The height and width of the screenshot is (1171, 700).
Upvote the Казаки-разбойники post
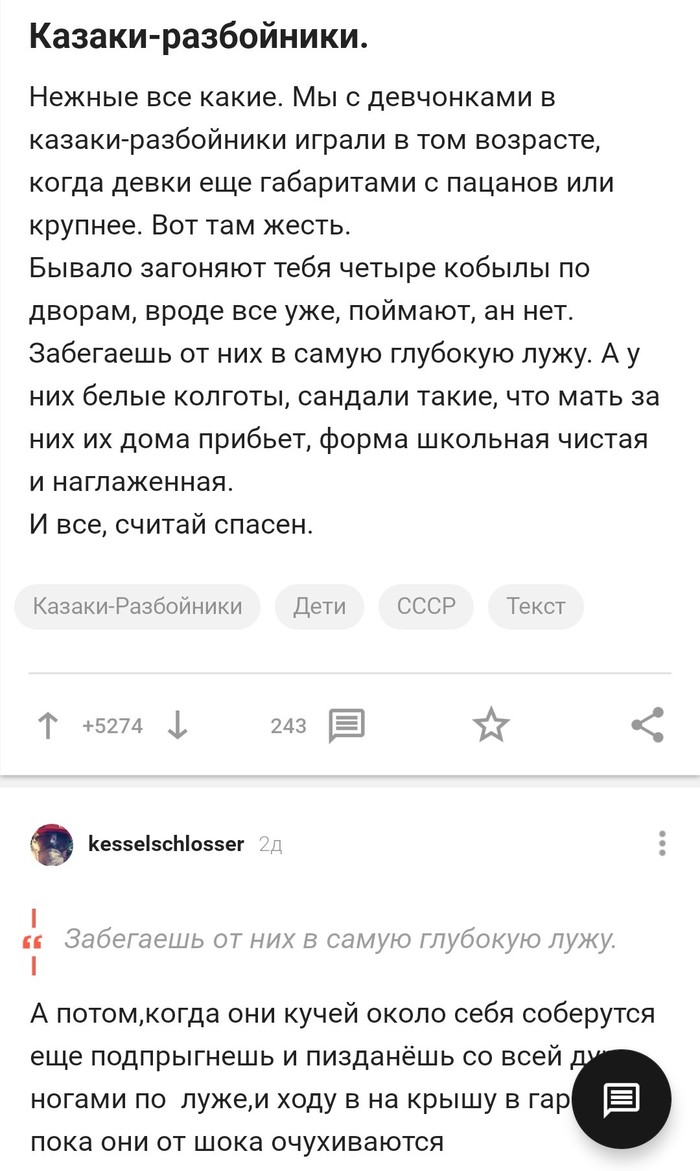(47, 725)
